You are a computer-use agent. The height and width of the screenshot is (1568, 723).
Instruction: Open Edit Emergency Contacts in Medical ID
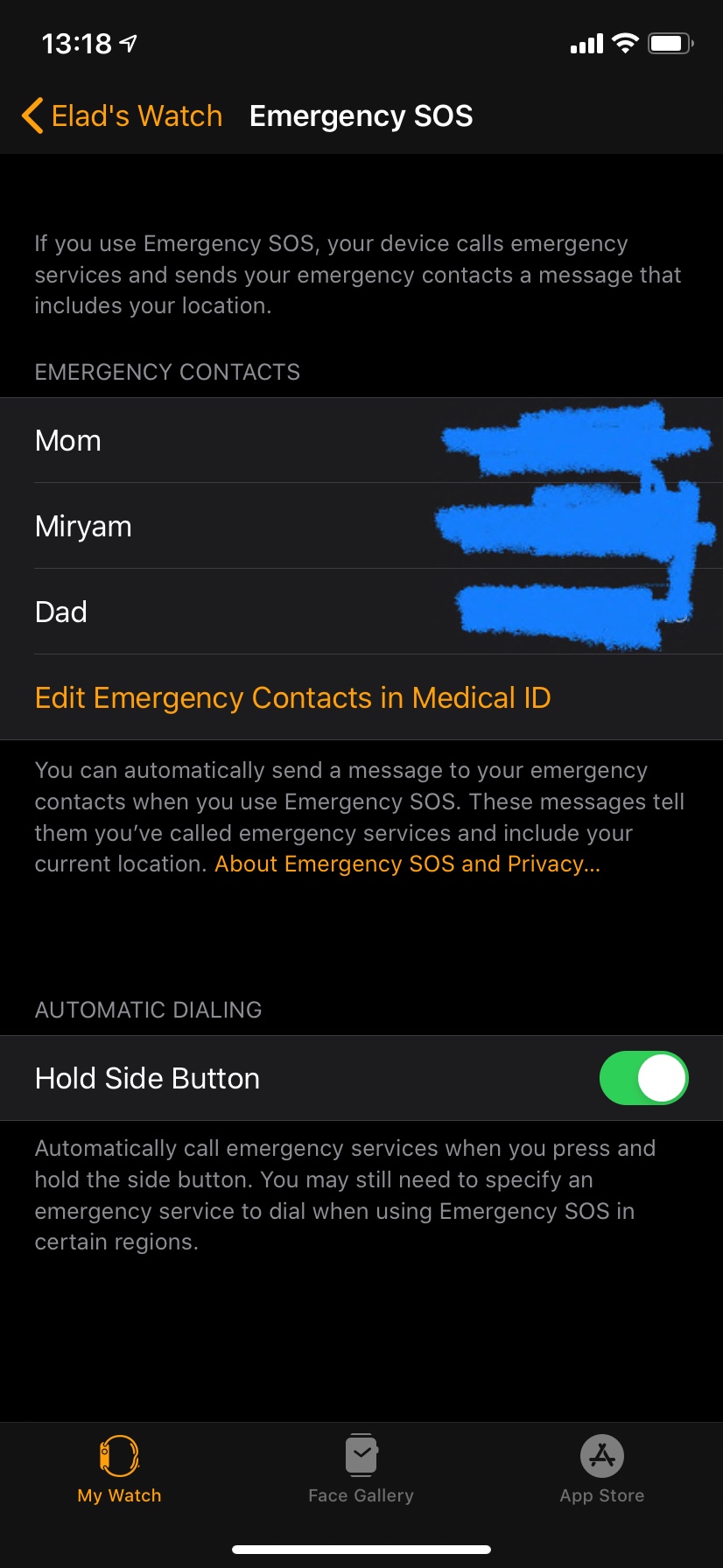(292, 697)
